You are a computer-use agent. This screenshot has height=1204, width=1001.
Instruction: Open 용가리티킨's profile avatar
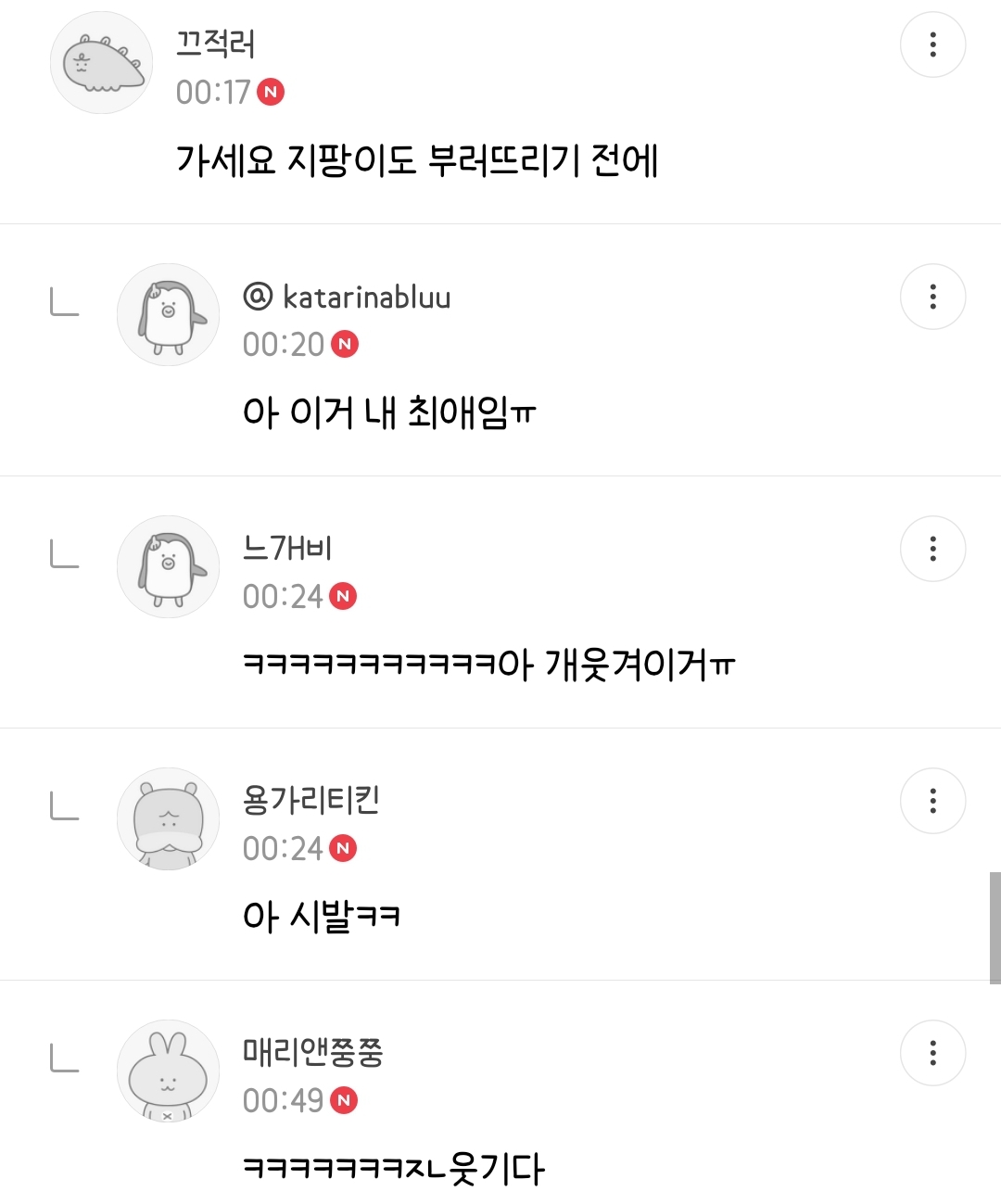(168, 819)
